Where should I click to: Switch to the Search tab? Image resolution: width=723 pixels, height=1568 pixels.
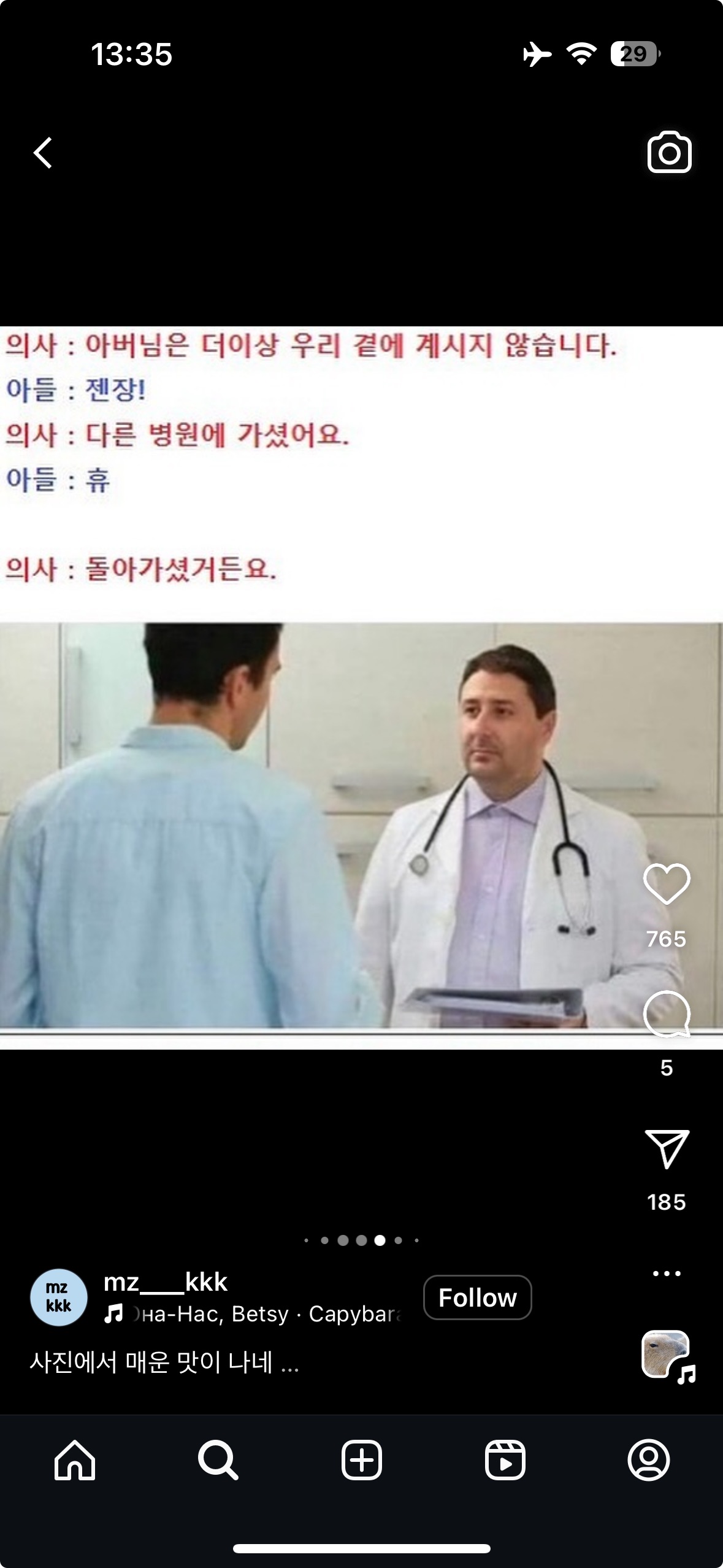tap(218, 1460)
